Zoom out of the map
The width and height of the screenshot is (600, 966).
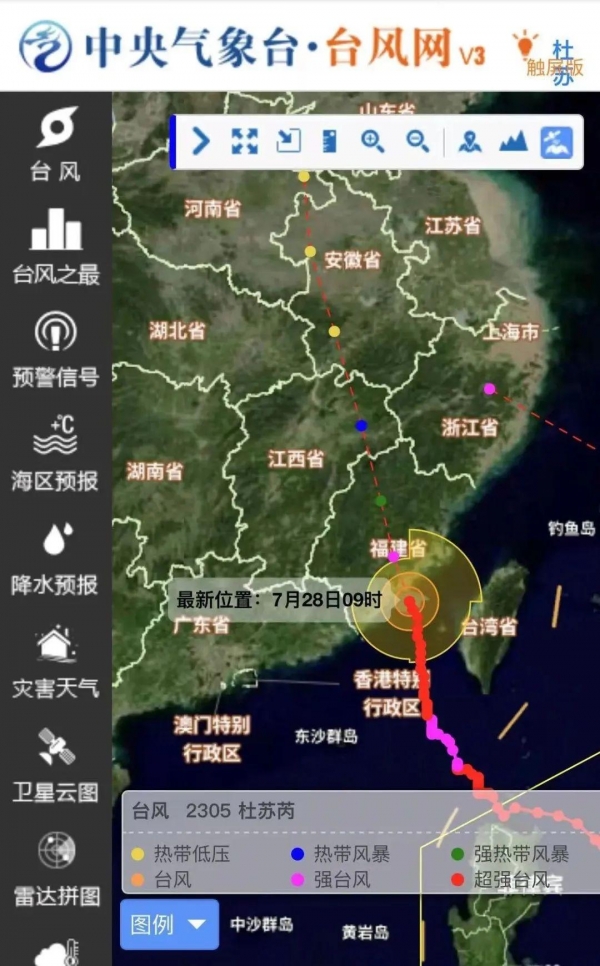click(418, 141)
